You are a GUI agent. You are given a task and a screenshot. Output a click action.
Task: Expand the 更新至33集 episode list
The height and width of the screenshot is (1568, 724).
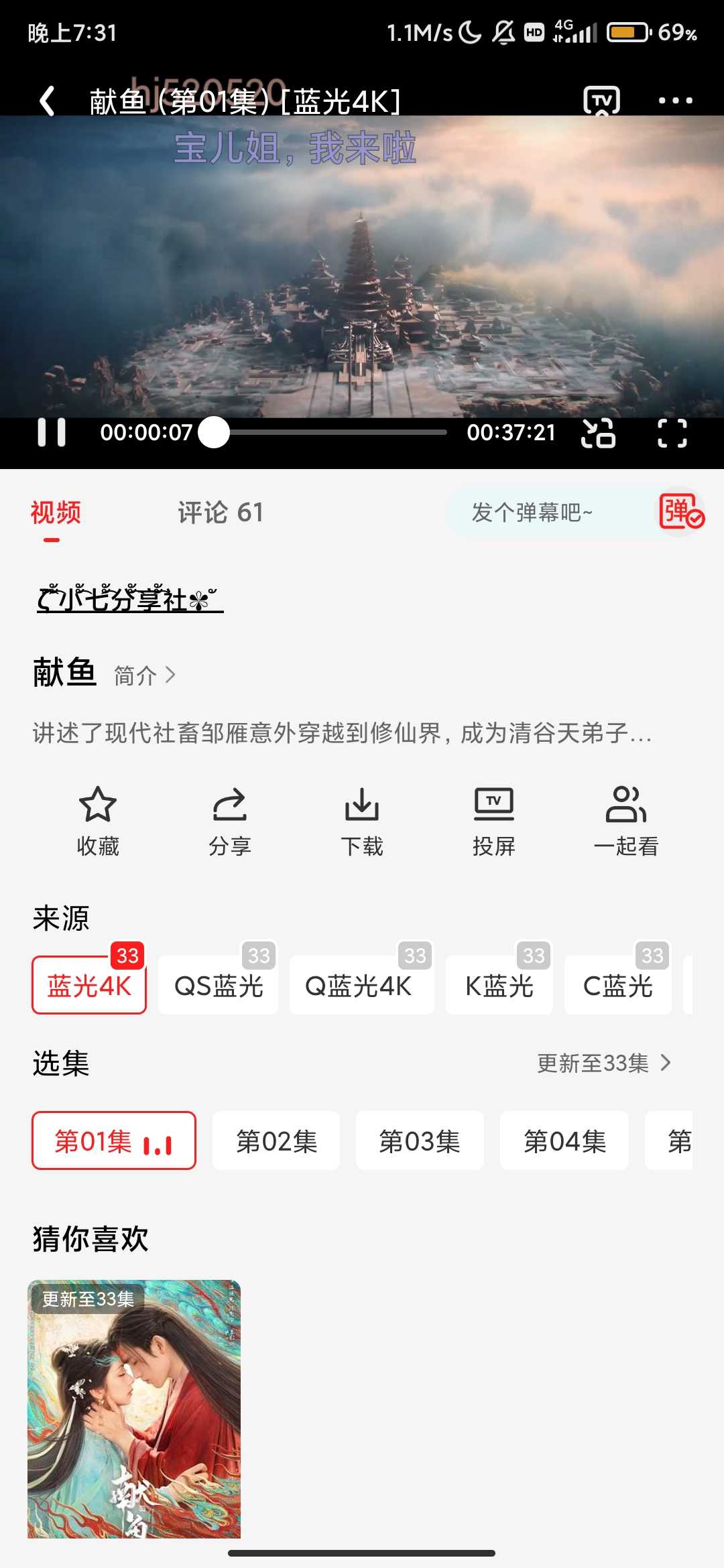pos(603,1063)
